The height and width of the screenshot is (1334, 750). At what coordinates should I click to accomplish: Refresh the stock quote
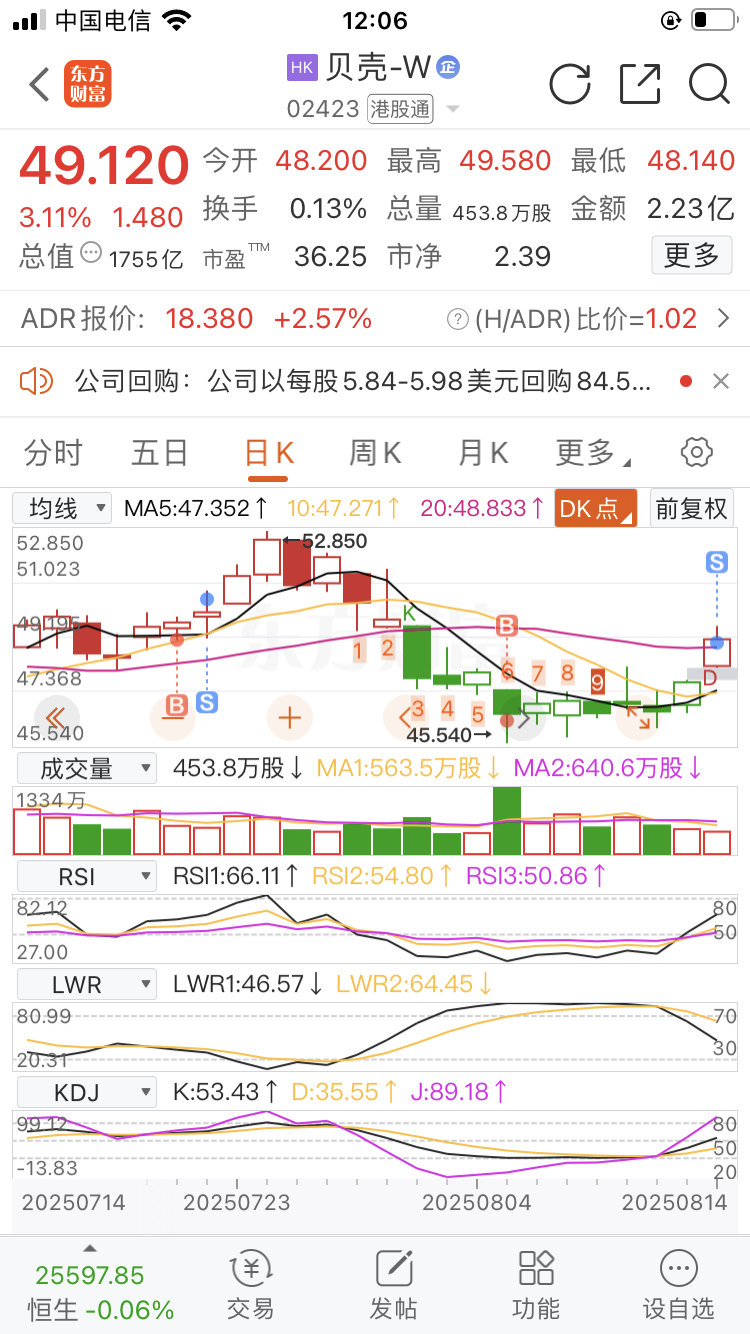click(571, 84)
